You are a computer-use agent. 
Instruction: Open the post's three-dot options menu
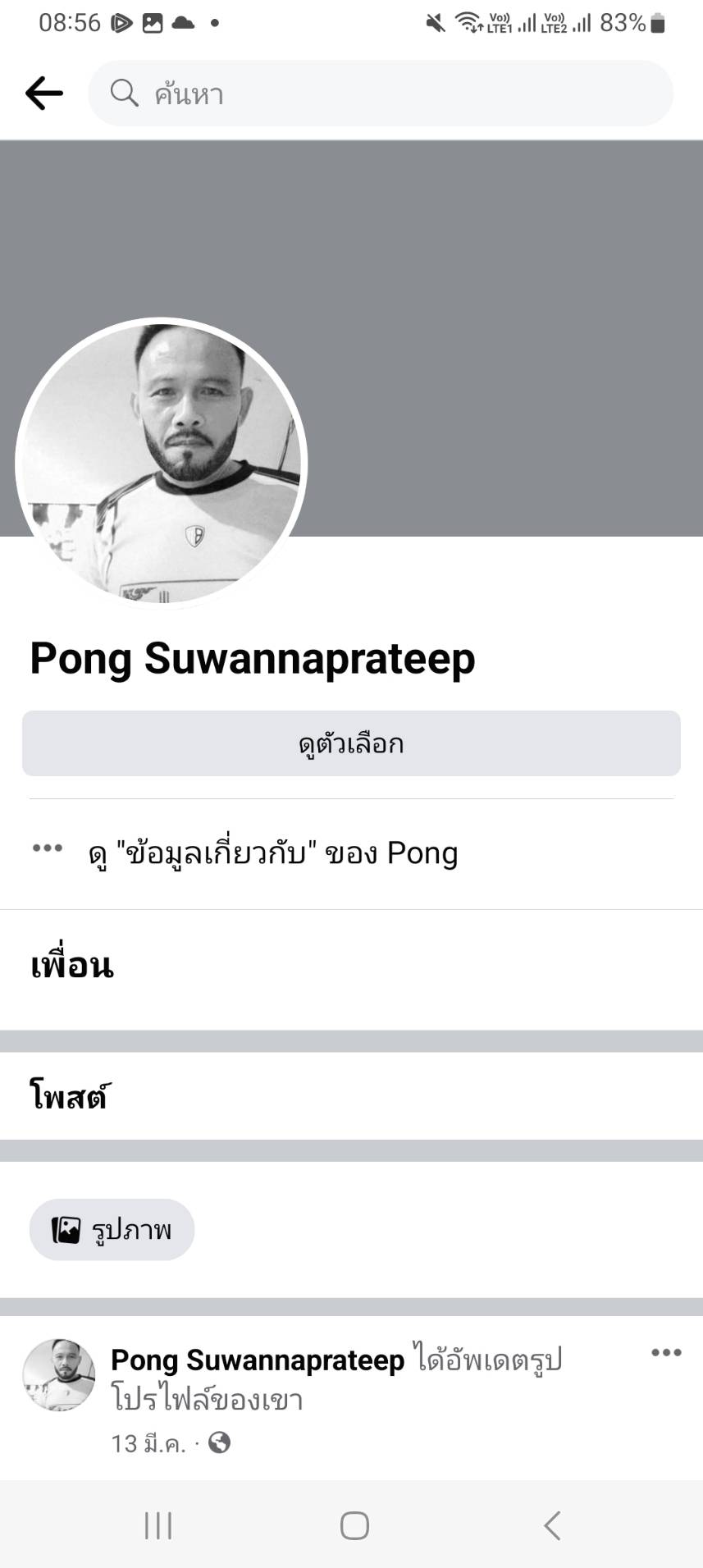pyautogui.click(x=665, y=1353)
